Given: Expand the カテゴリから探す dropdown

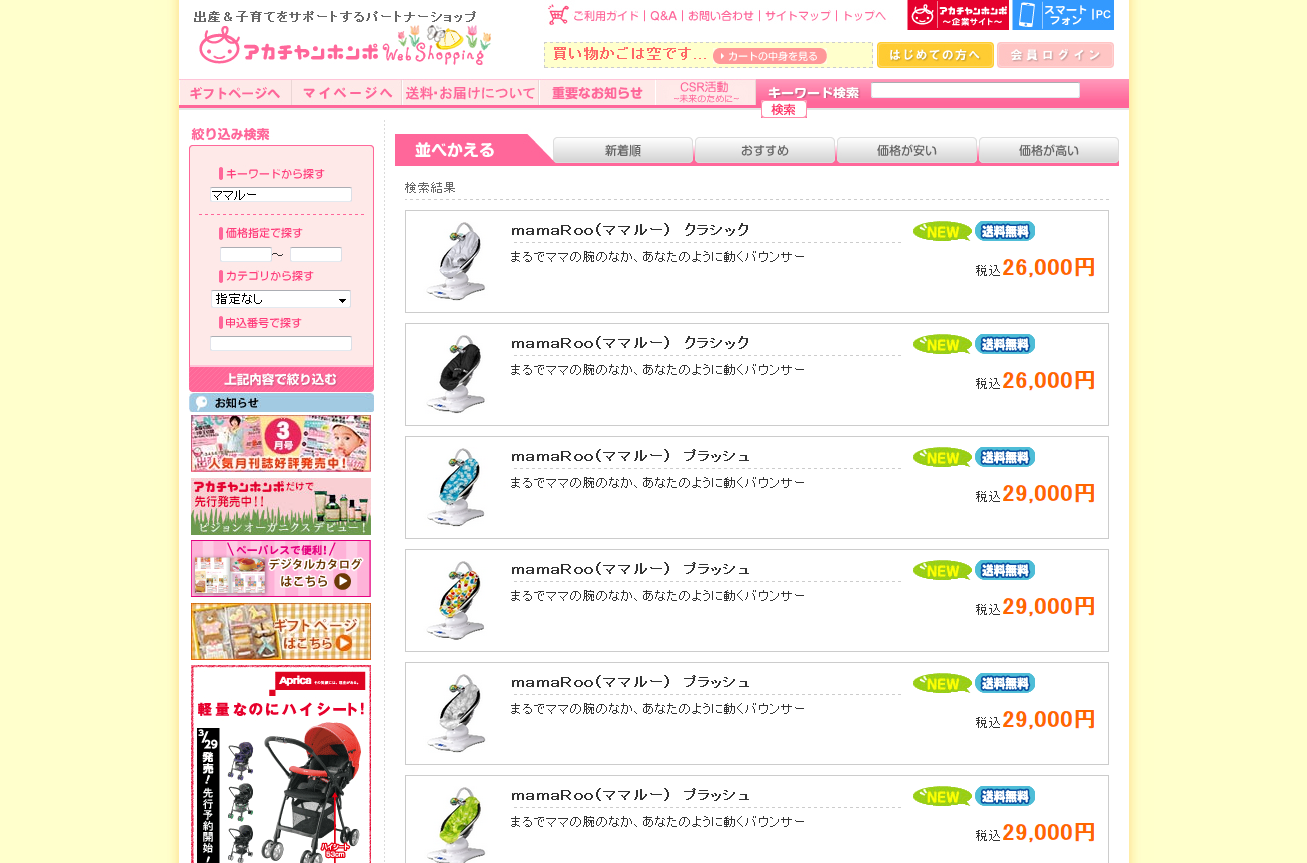Looking at the screenshot, I should (x=281, y=299).
